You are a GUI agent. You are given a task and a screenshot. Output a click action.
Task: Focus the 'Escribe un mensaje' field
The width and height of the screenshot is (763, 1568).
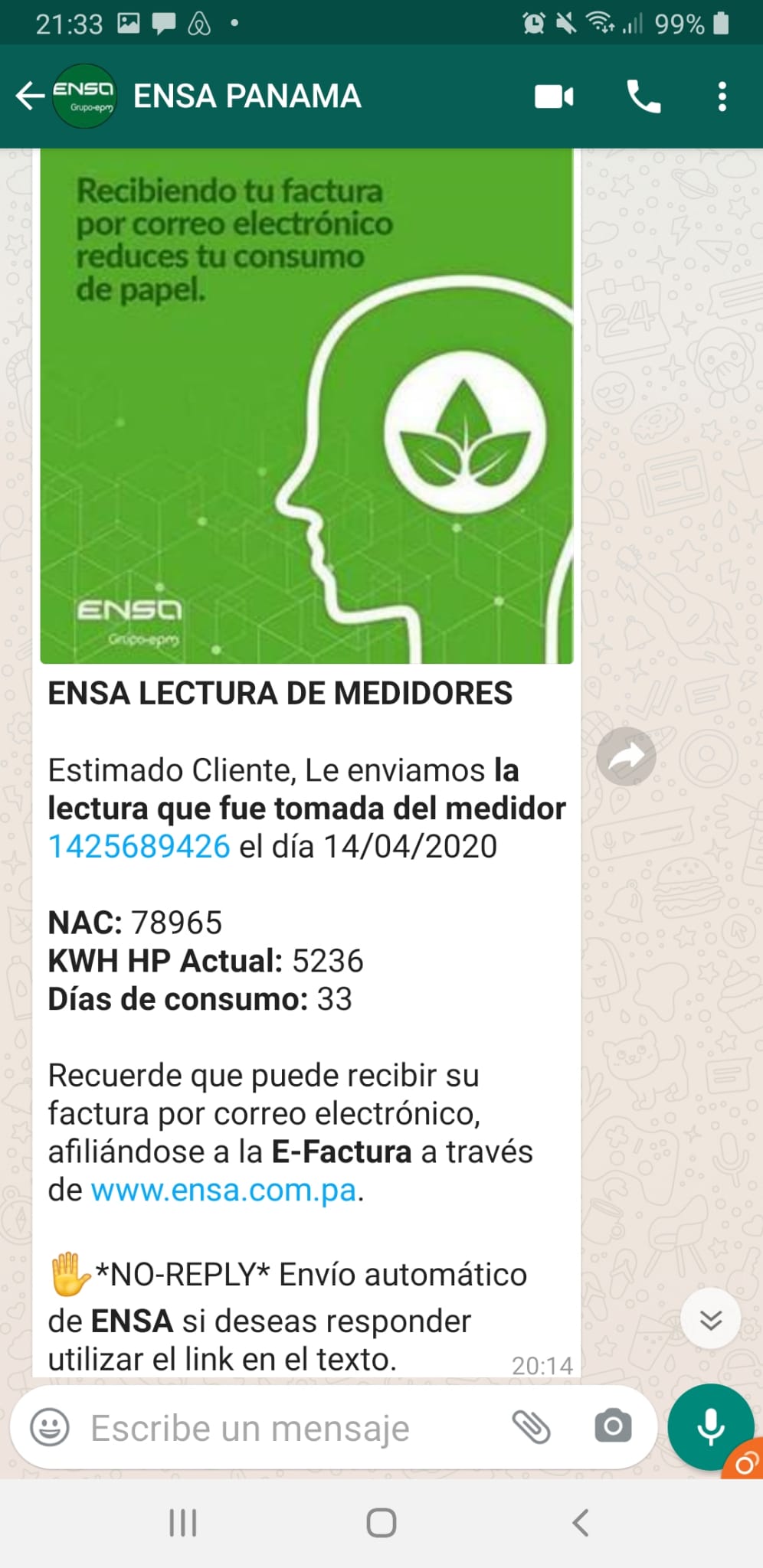coord(291,1428)
